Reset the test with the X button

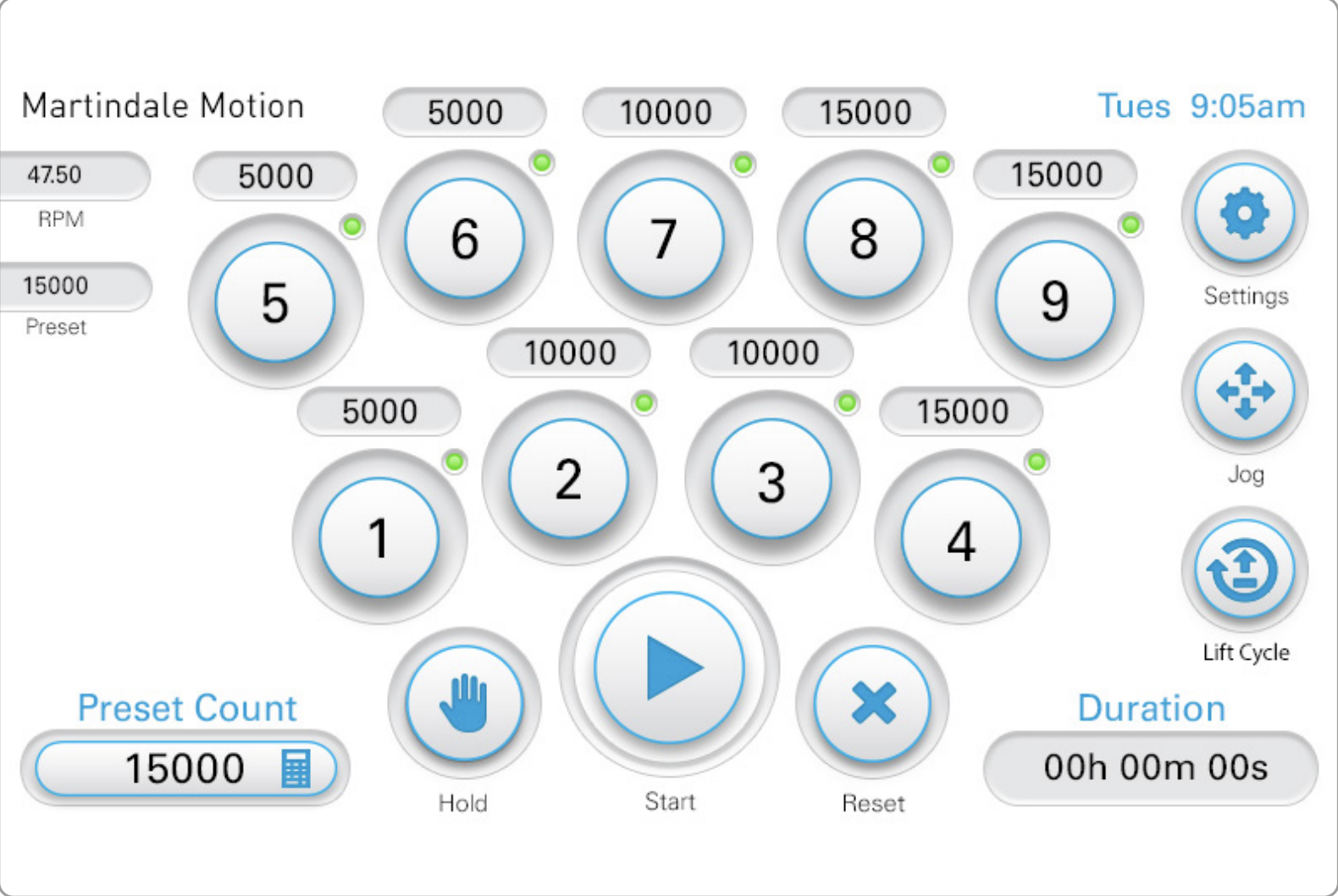tap(872, 704)
